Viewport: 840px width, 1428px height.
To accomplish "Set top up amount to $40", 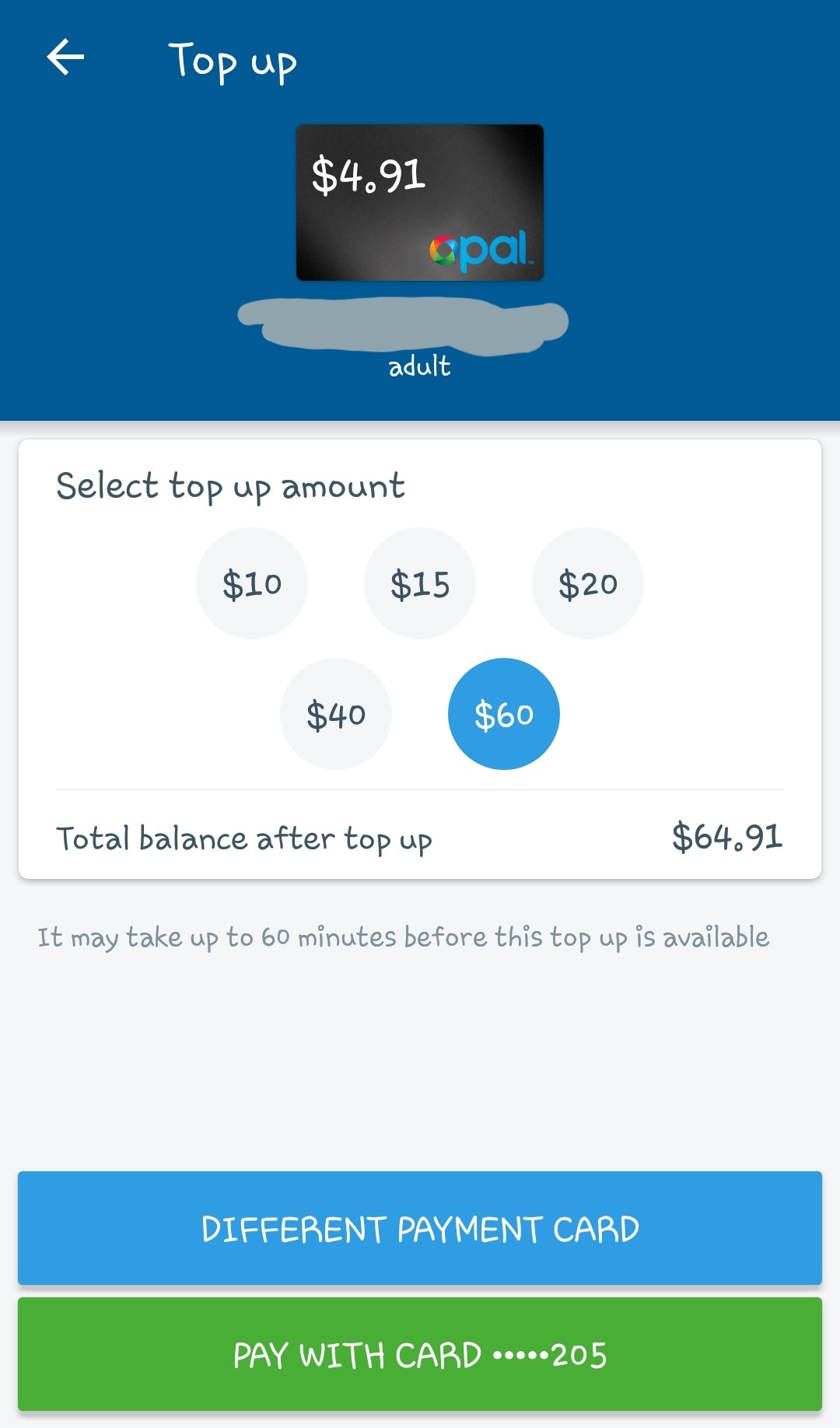I will [x=336, y=714].
